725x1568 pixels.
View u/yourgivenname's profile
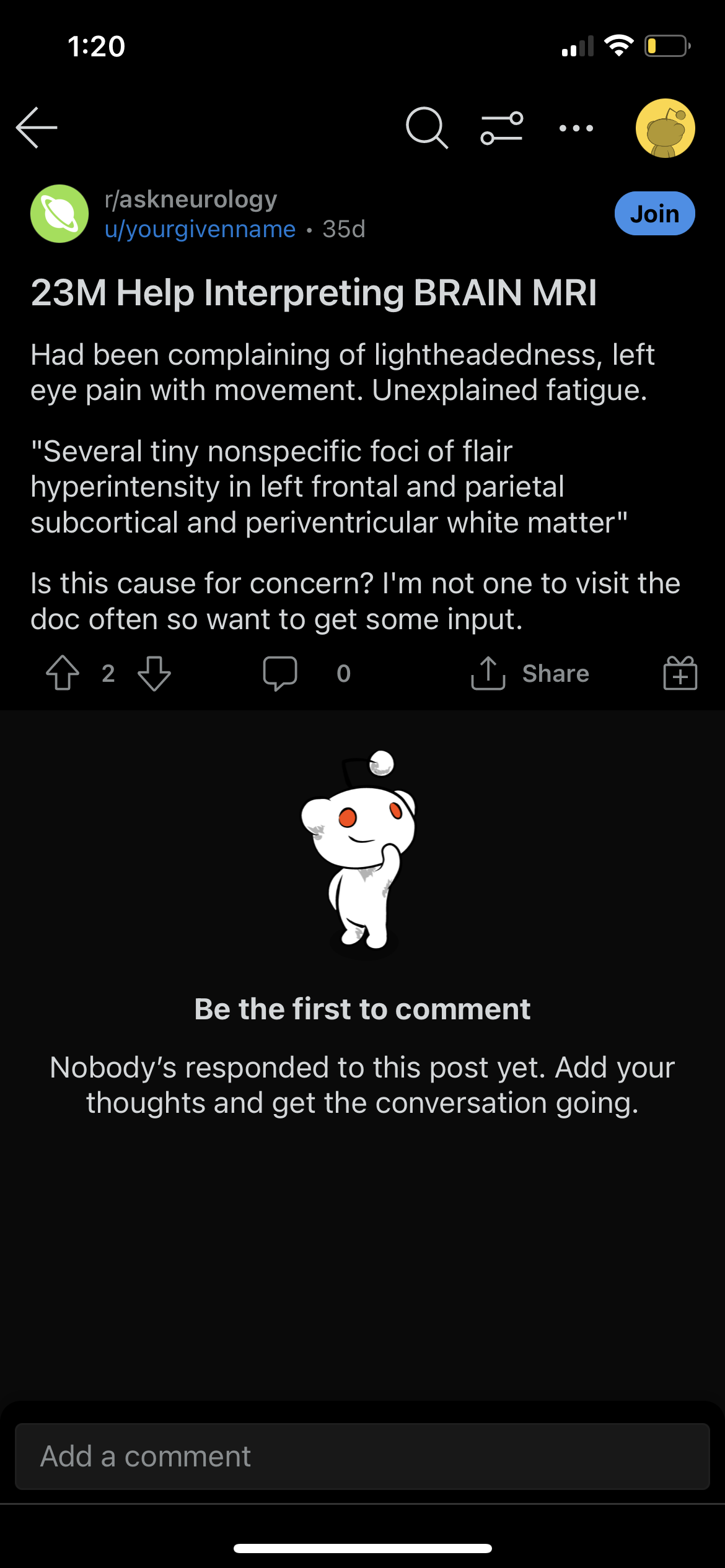(x=200, y=229)
